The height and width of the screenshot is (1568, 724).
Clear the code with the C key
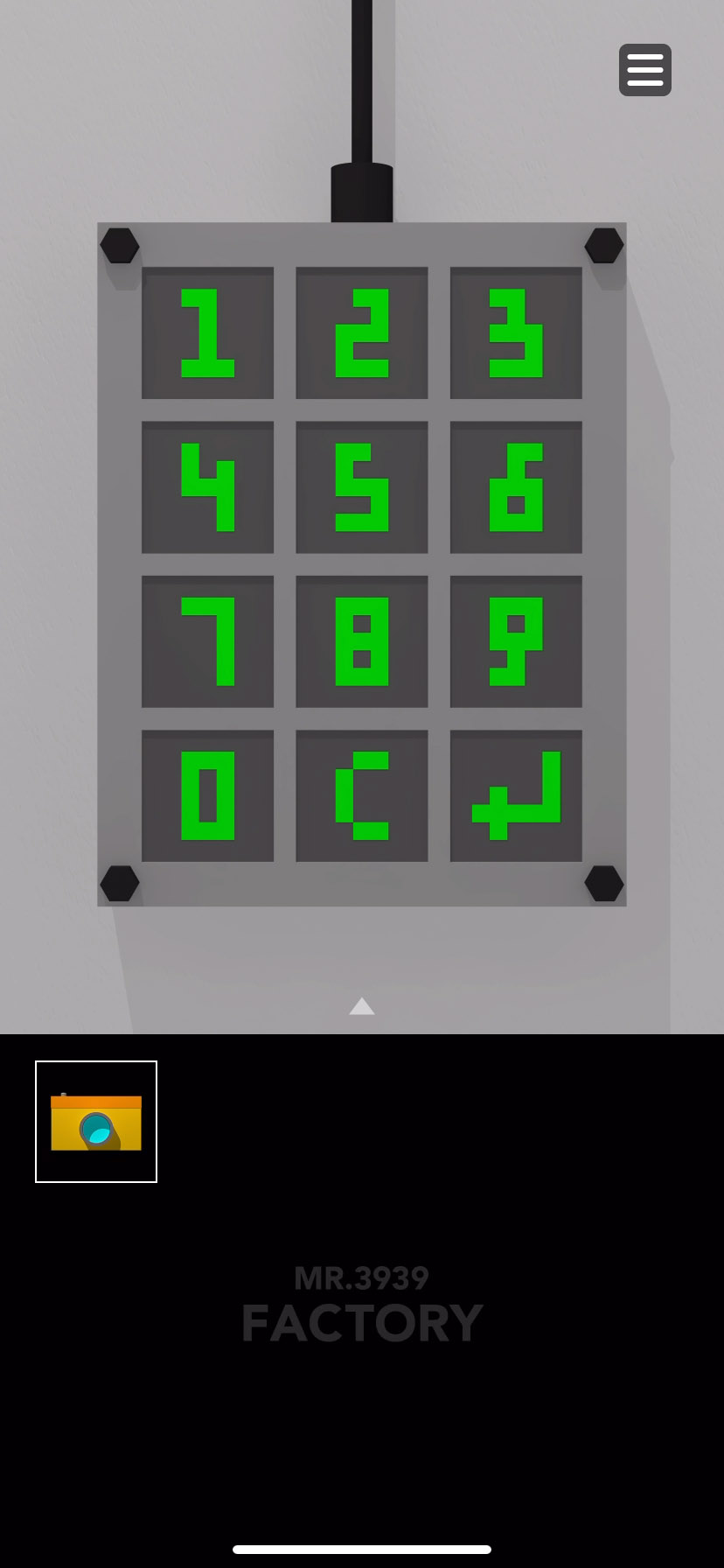[x=361, y=795]
